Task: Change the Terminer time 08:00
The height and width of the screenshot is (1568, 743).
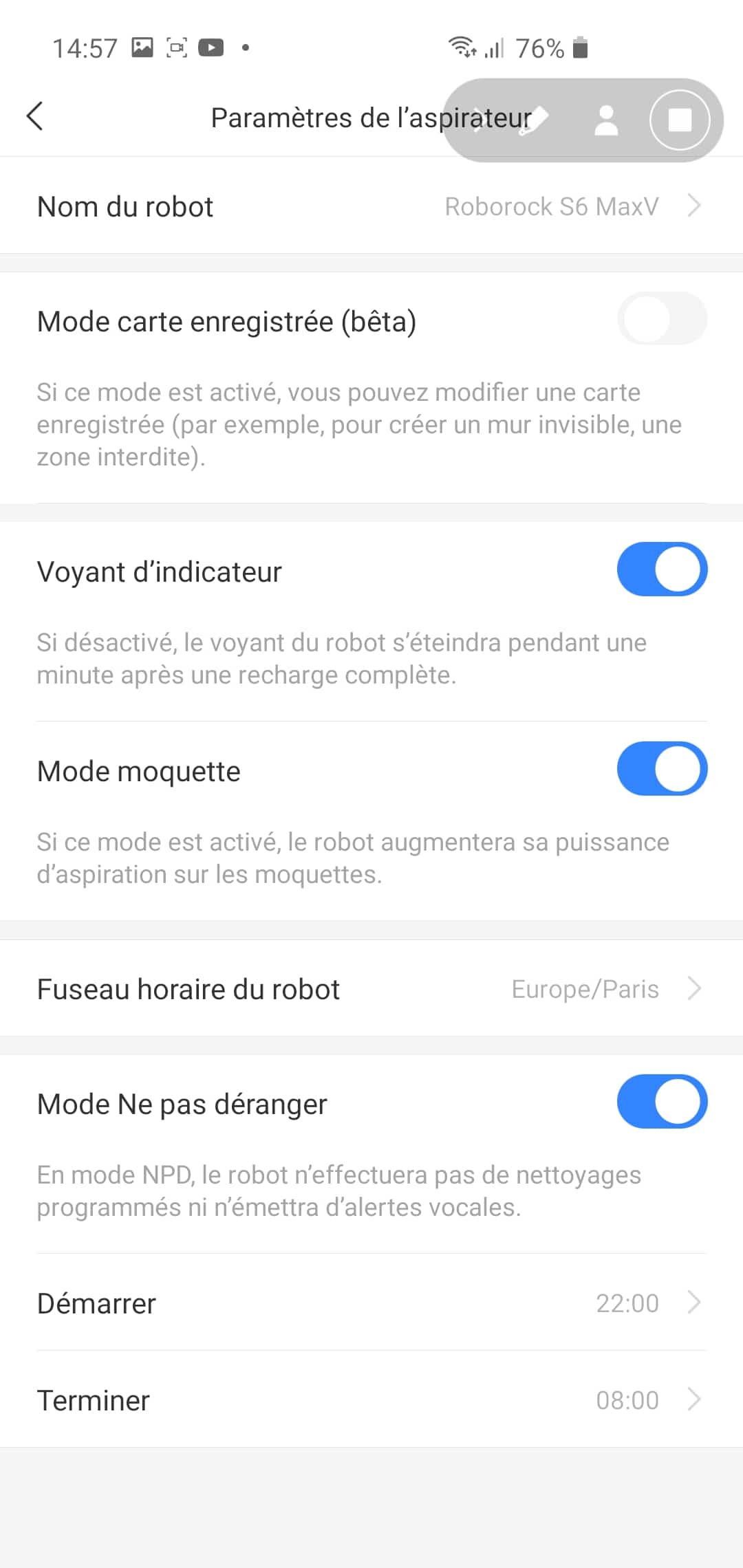Action: coord(371,1400)
